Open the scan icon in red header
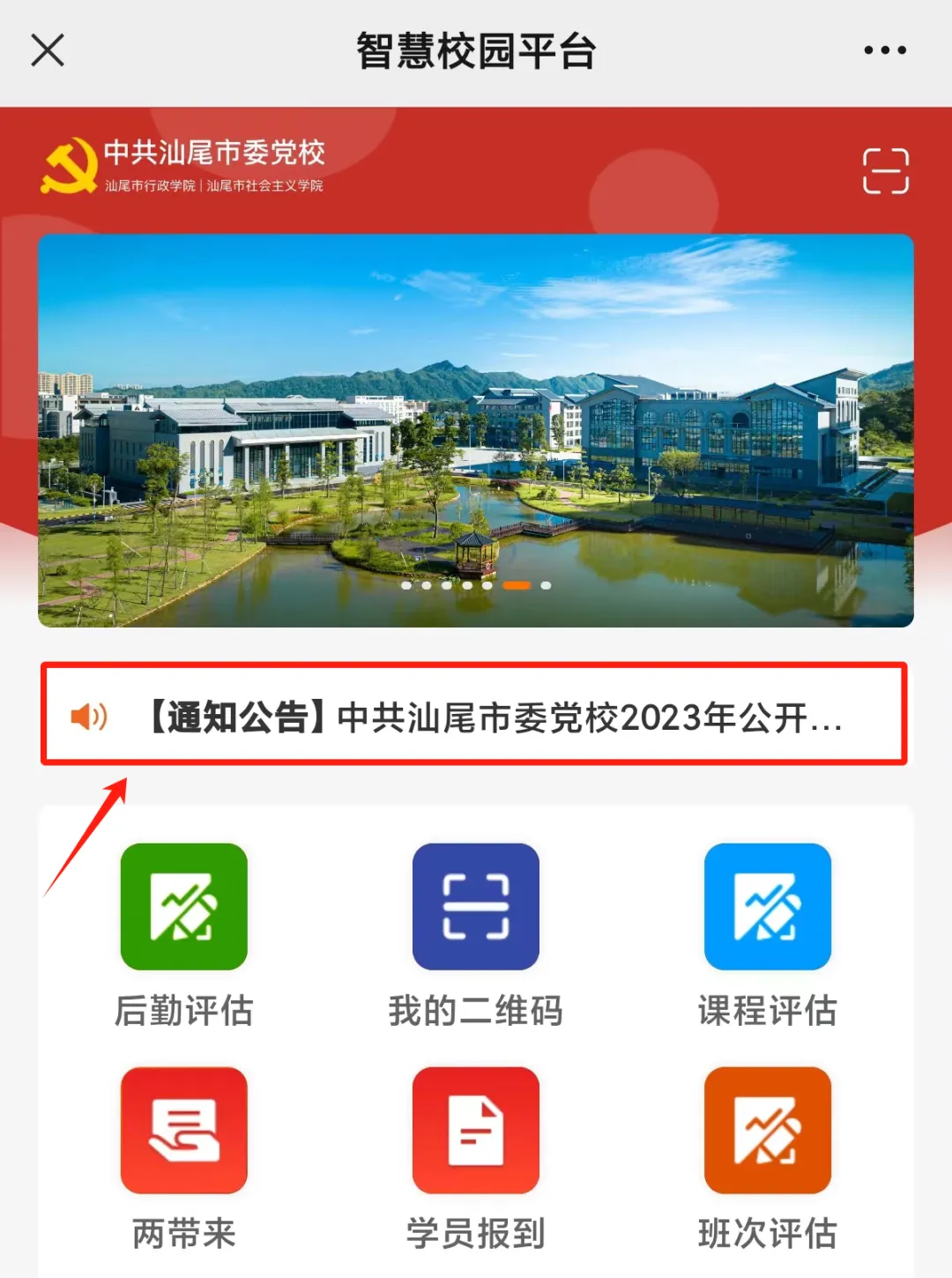This screenshot has width=952, height=1278. pyautogui.click(x=885, y=171)
